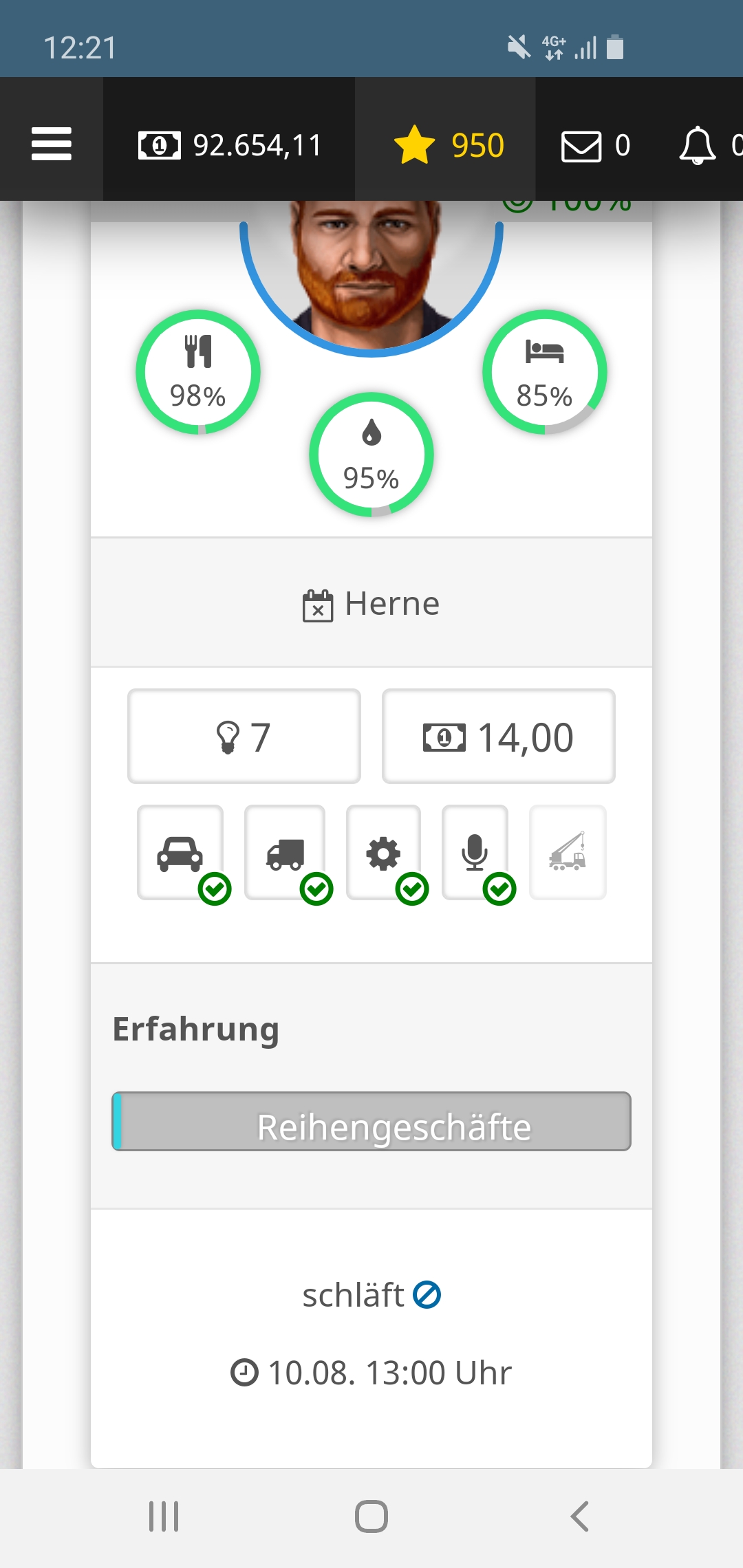Open the recent apps view
This screenshot has width=743, height=1568.
click(164, 1516)
